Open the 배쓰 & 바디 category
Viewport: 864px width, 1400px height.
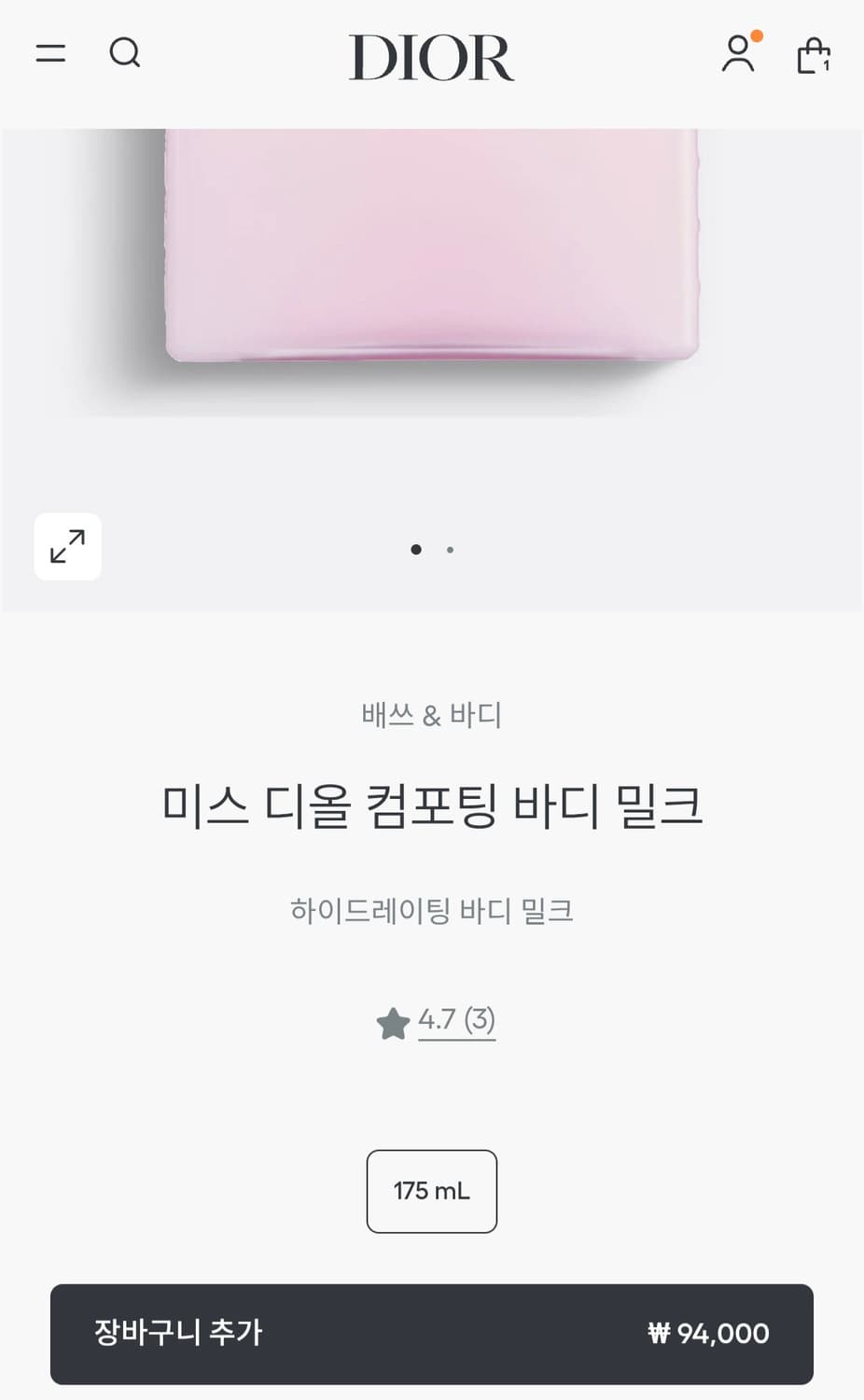(x=431, y=714)
